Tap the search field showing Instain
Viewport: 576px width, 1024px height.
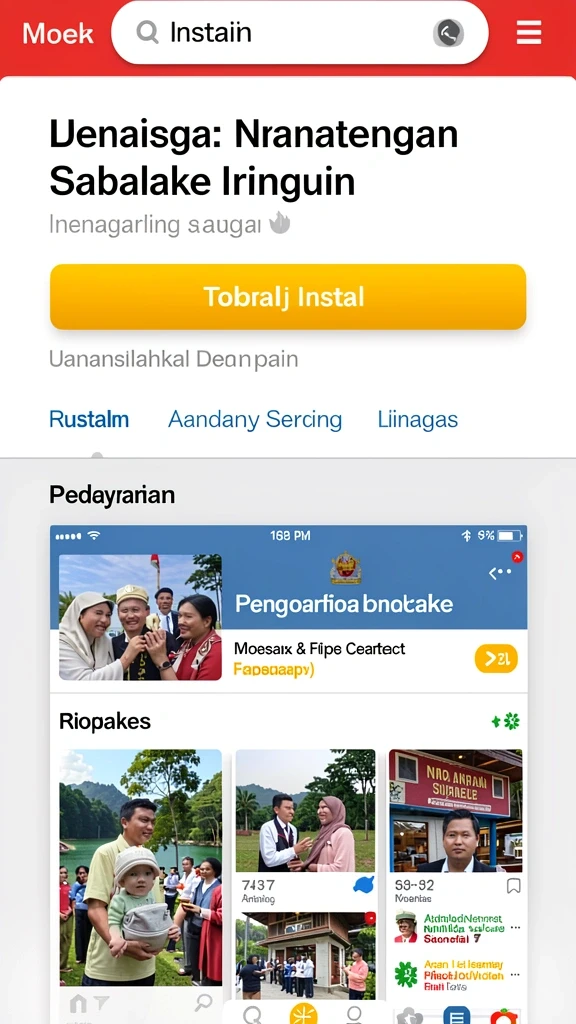tap(300, 33)
